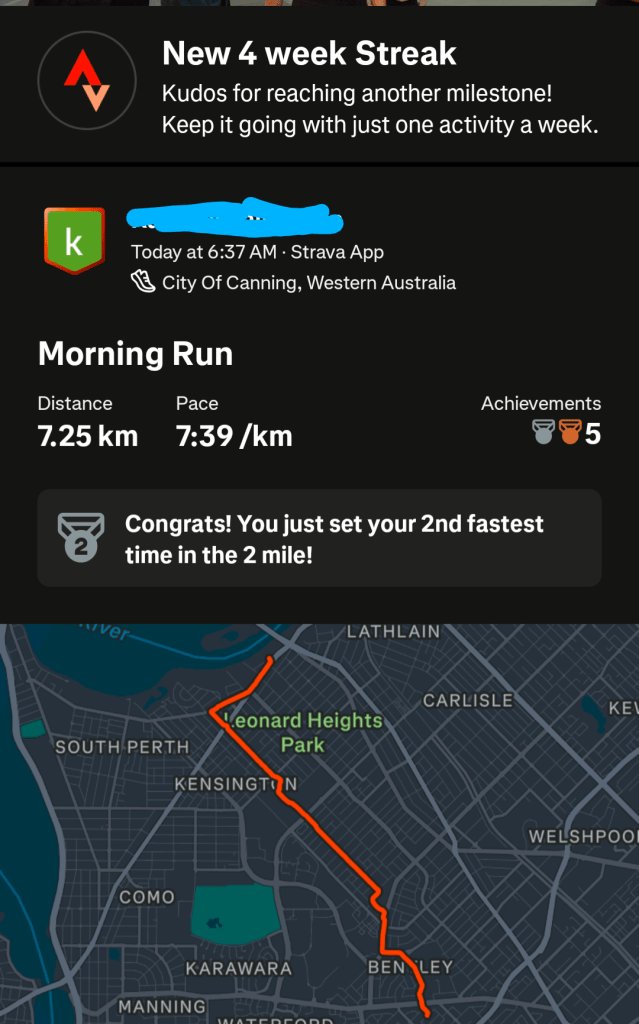View the 5 achievements medals
The width and height of the screenshot is (639, 1024).
pyautogui.click(x=565, y=434)
